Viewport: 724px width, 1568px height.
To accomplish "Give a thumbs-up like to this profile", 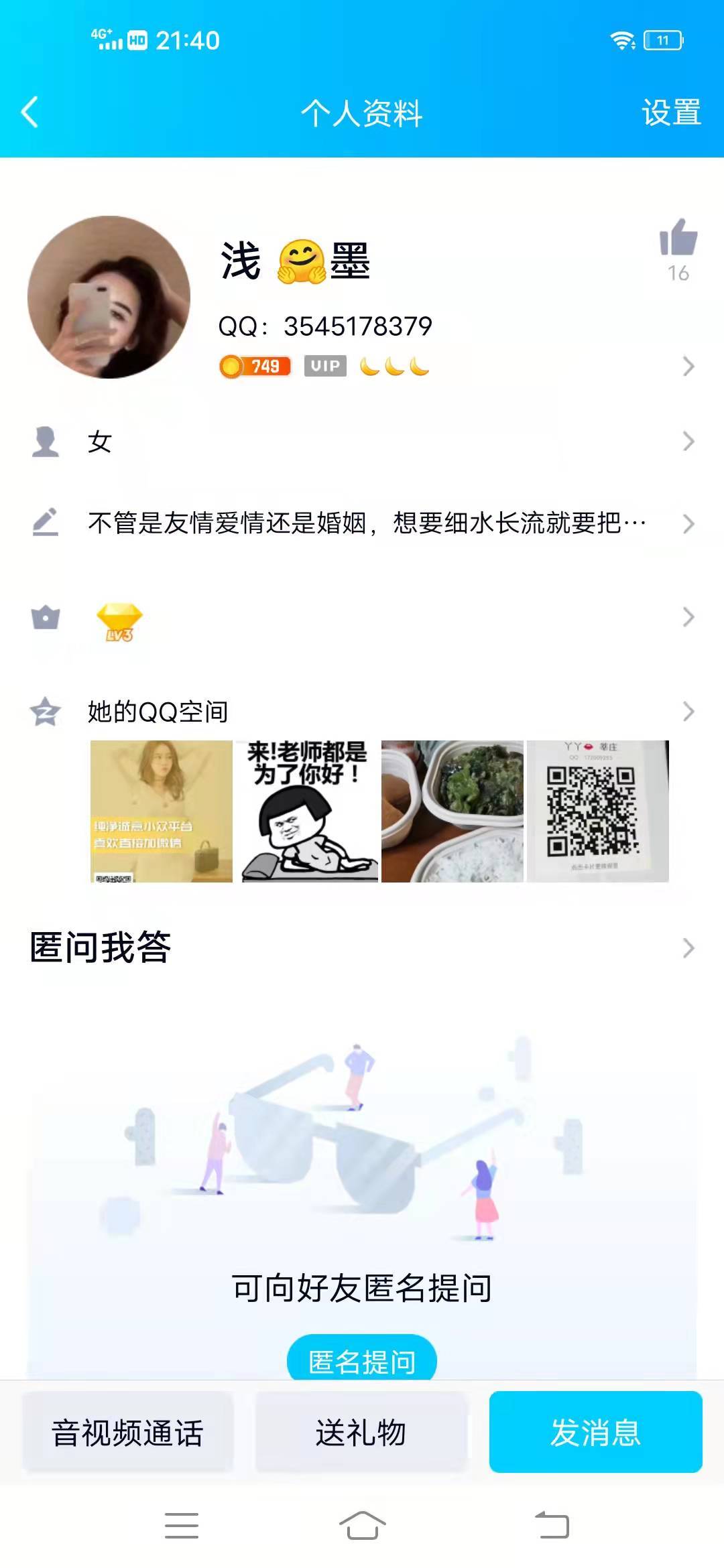I will 678,239.
